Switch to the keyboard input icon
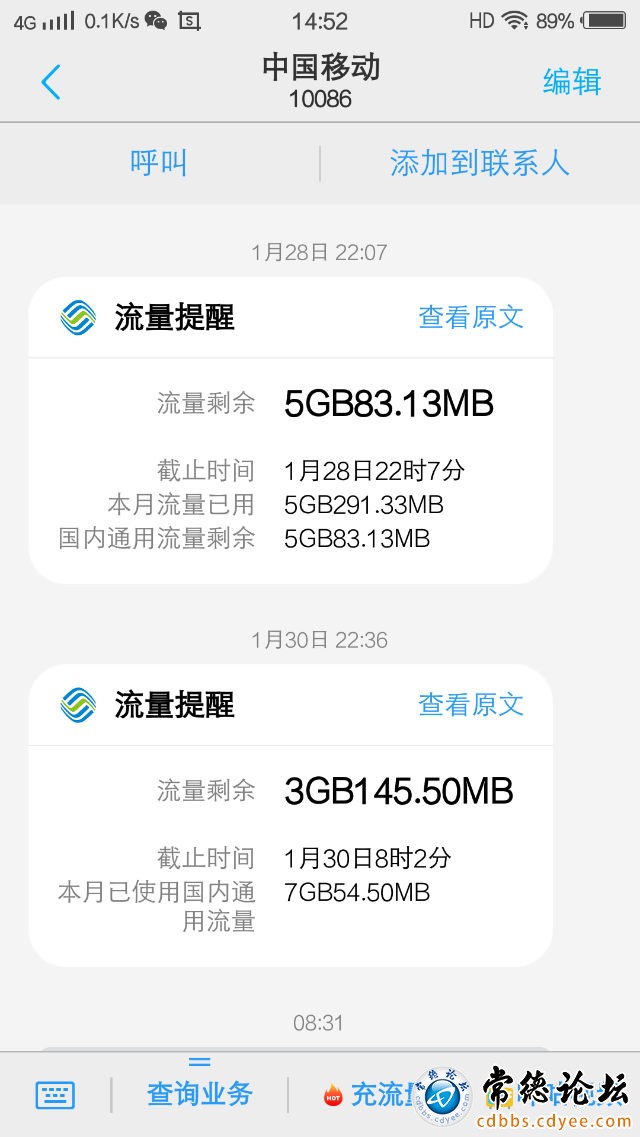The width and height of the screenshot is (640, 1137). [55, 1095]
